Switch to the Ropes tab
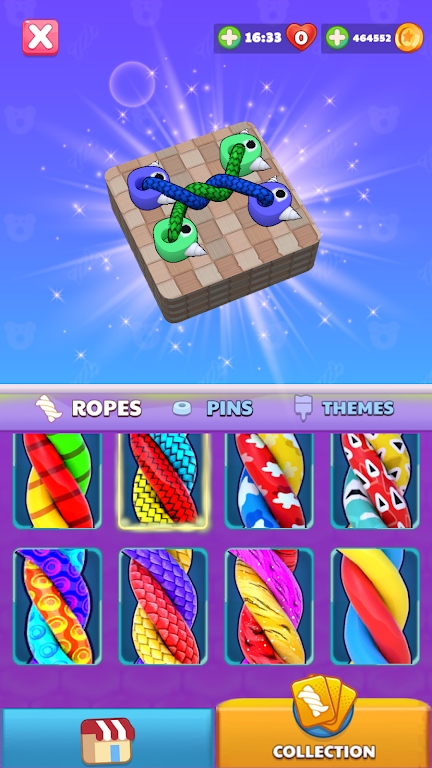 89,408
